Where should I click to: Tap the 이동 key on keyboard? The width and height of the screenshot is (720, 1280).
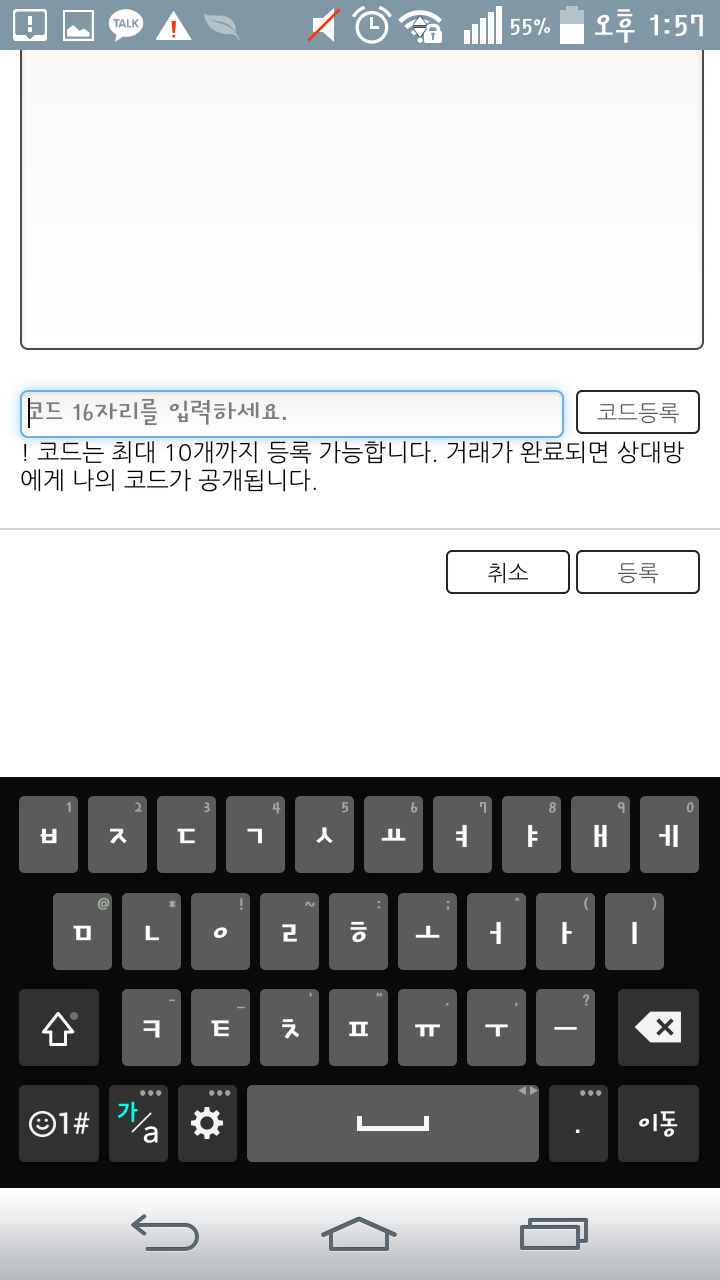[x=658, y=1123]
